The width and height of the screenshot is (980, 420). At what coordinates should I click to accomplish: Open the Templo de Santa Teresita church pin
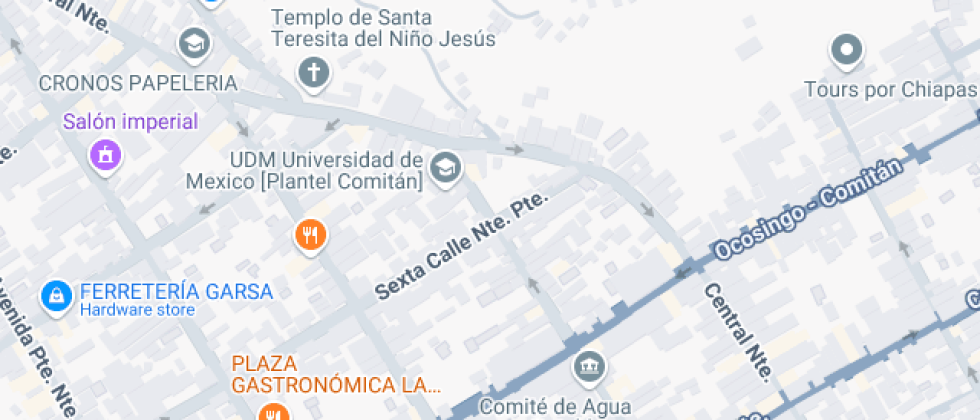(314, 72)
